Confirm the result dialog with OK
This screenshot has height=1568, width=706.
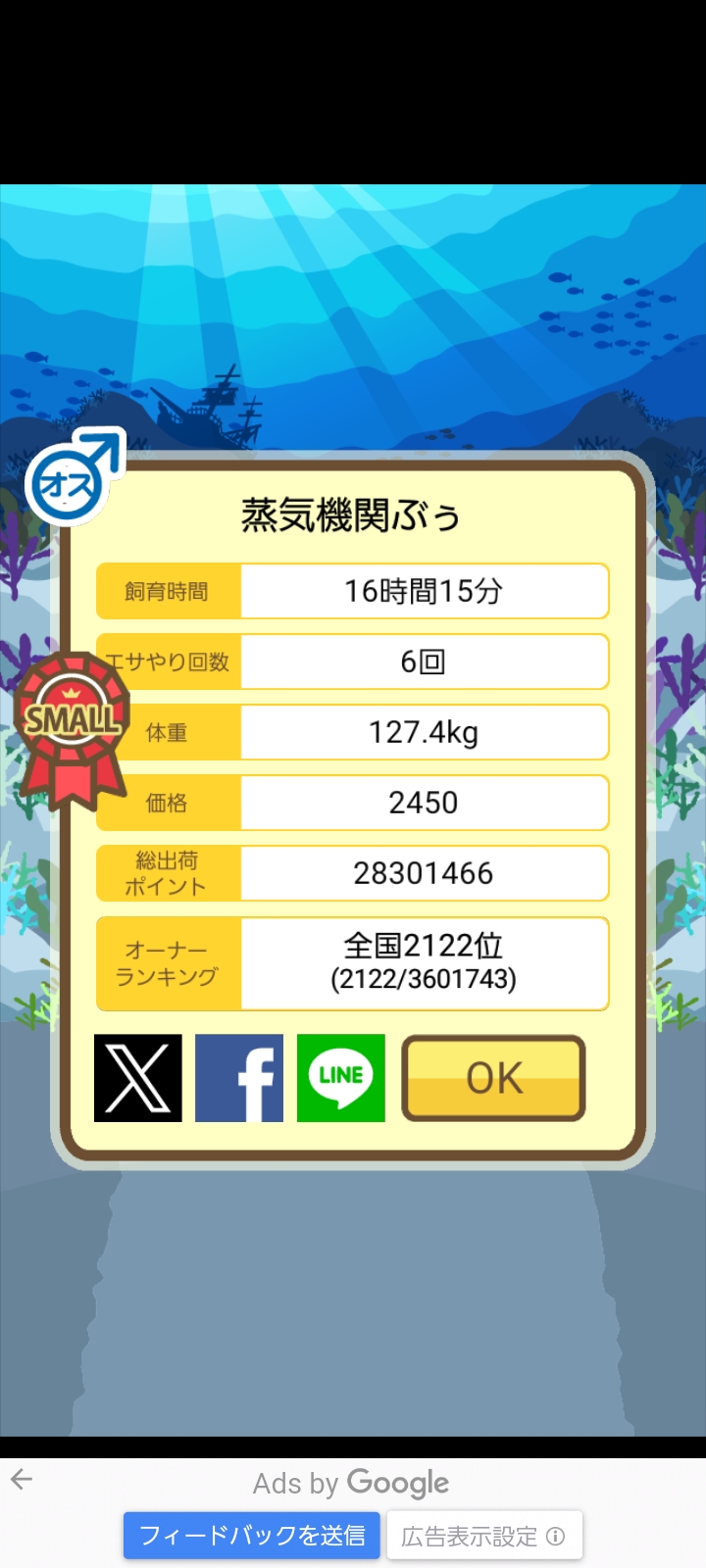pos(494,1078)
